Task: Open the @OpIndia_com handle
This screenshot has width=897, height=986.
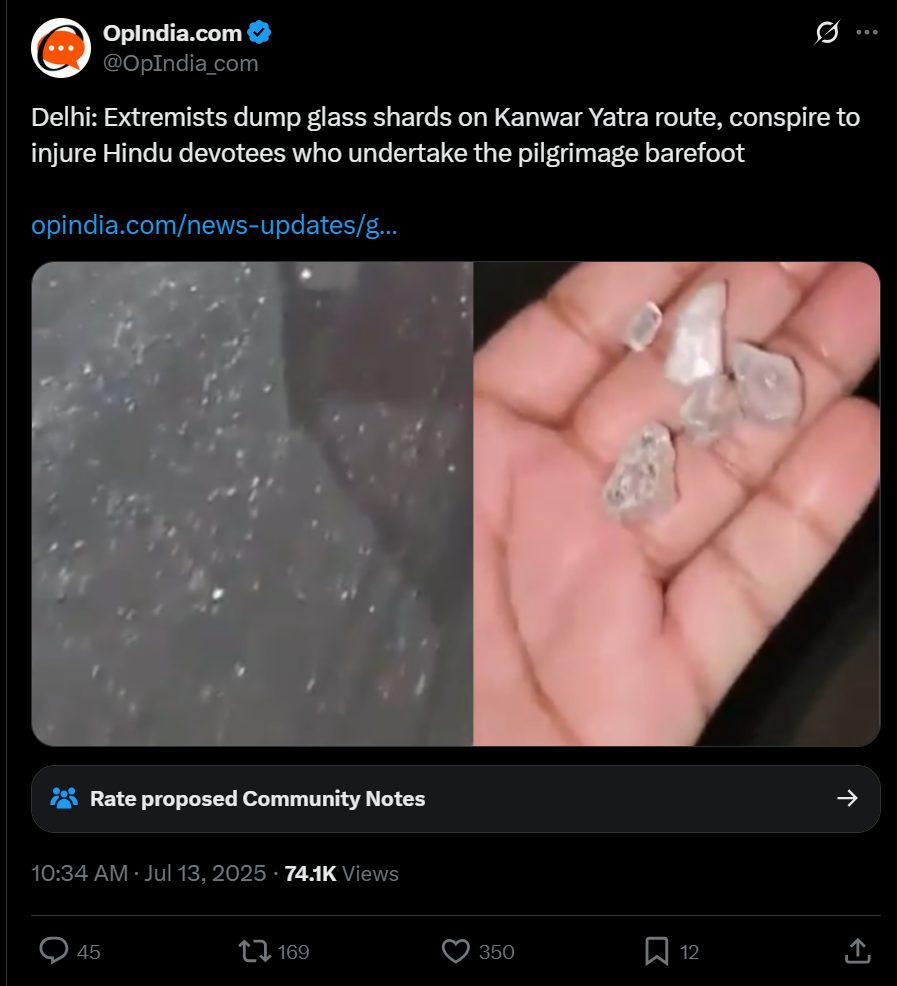Action: click(181, 63)
